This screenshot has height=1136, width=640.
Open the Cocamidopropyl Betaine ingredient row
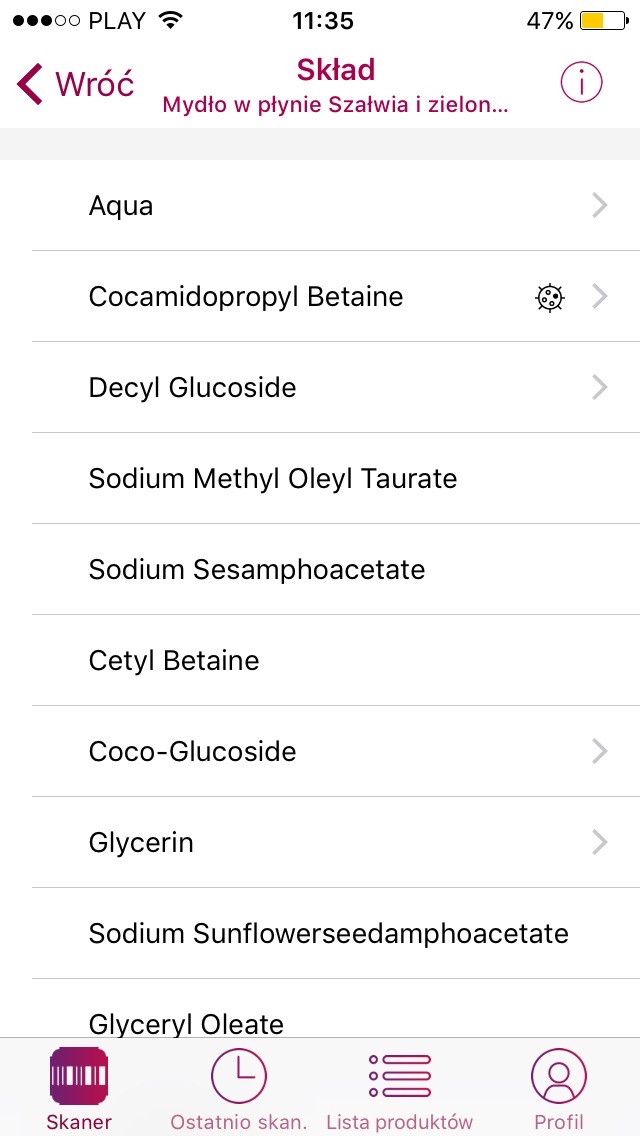point(320,296)
